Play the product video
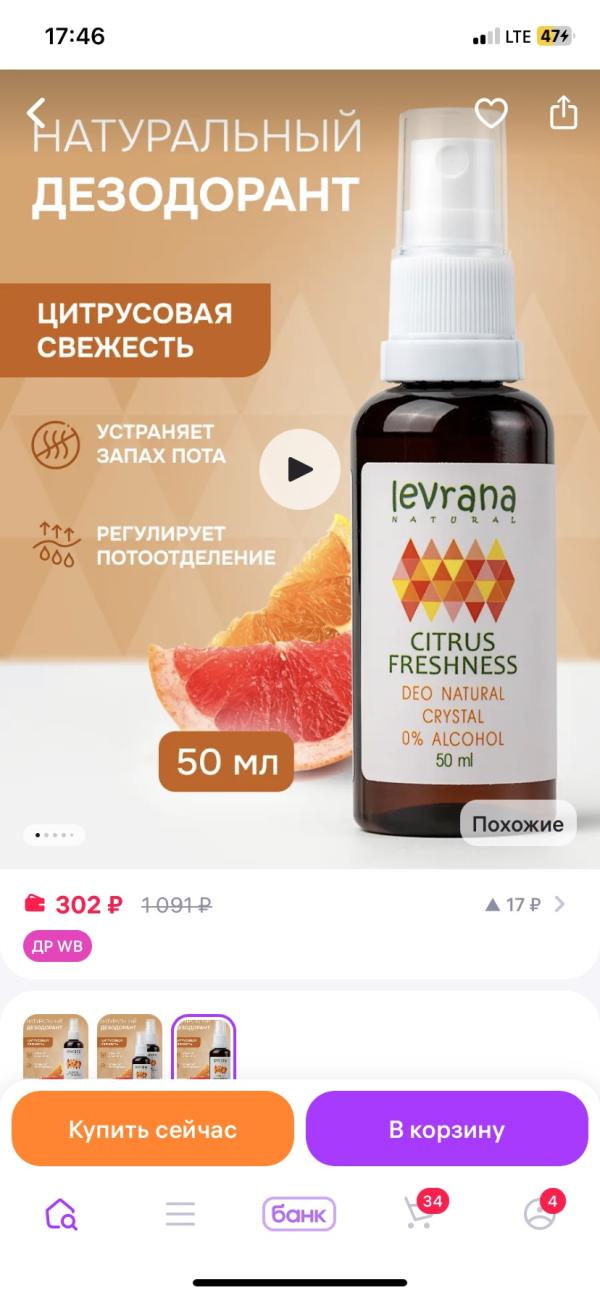 300,468
